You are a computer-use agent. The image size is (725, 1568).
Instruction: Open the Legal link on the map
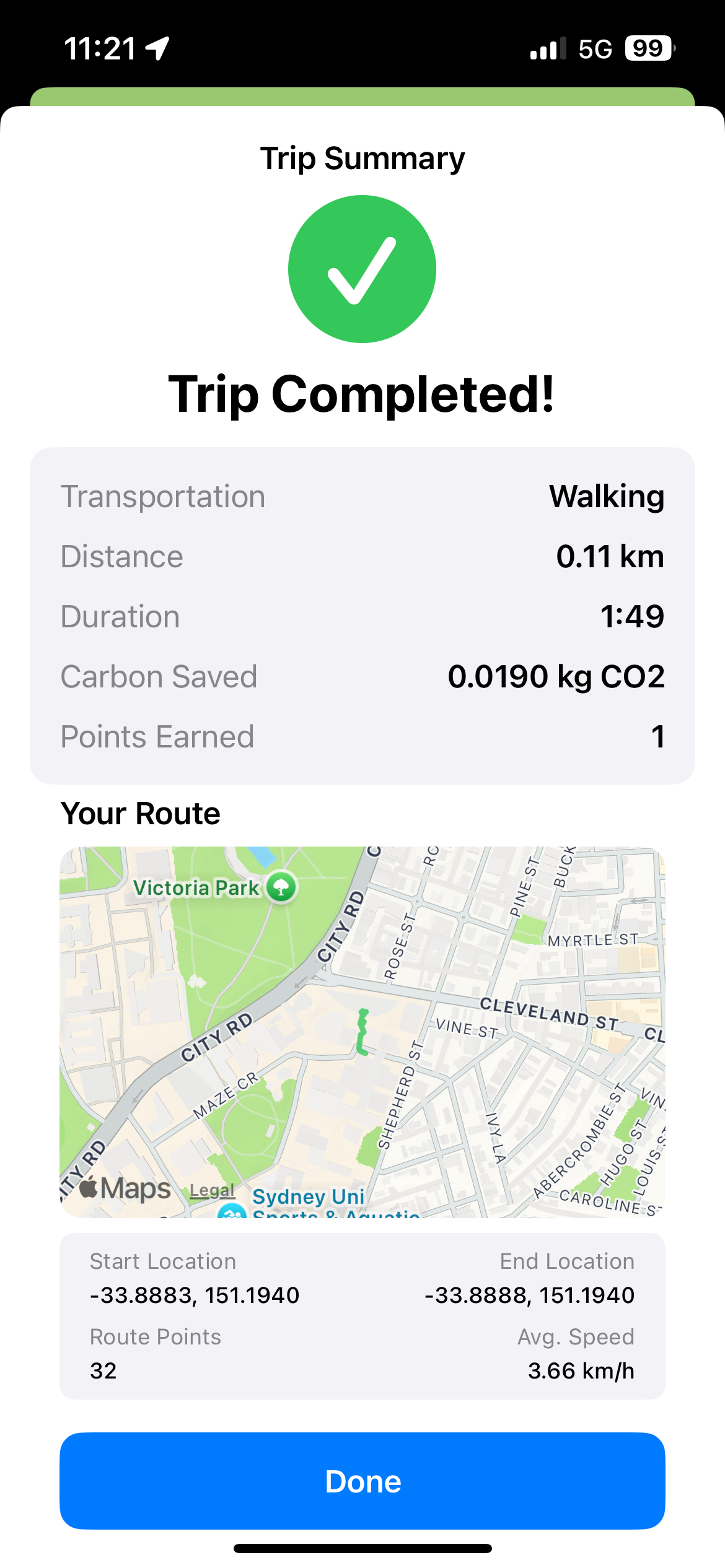click(212, 1190)
